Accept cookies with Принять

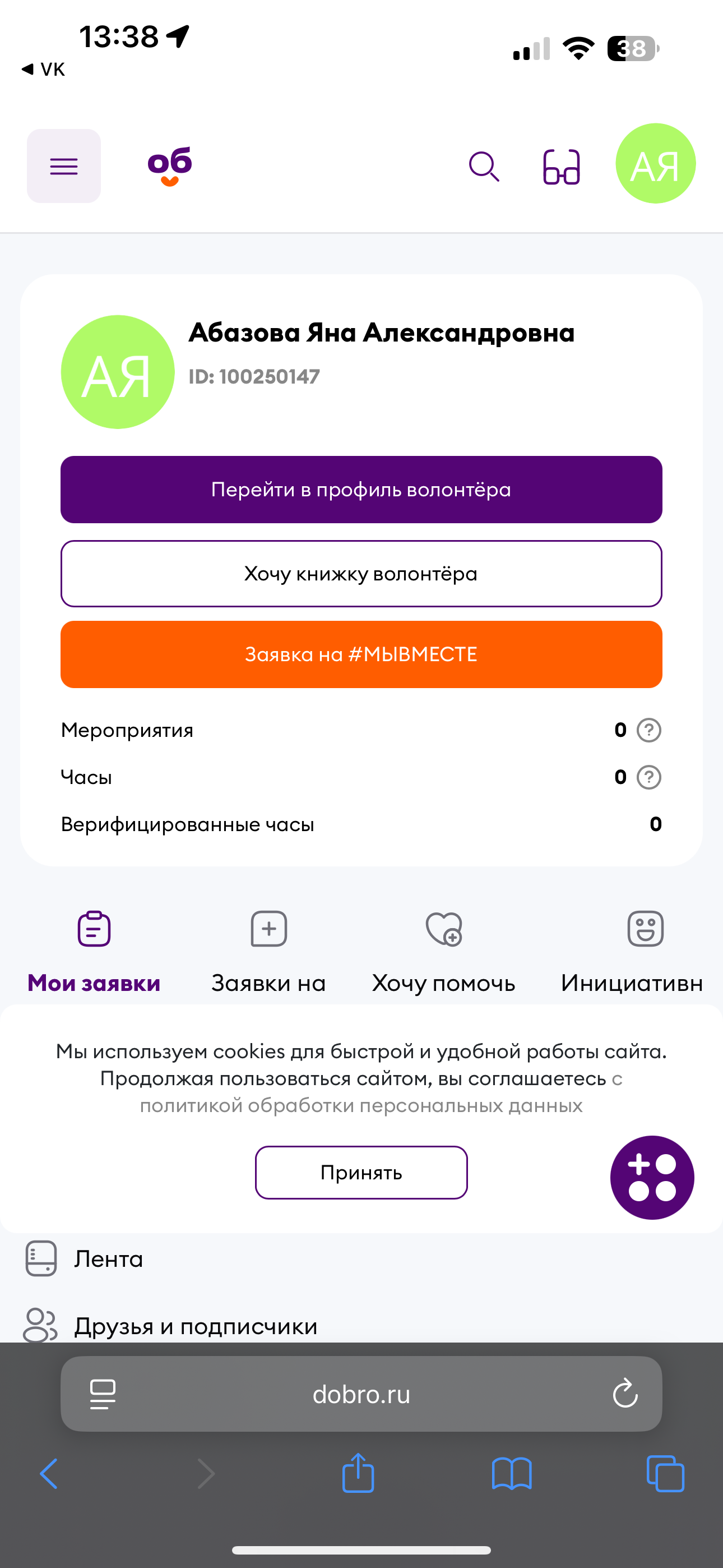(x=361, y=1172)
